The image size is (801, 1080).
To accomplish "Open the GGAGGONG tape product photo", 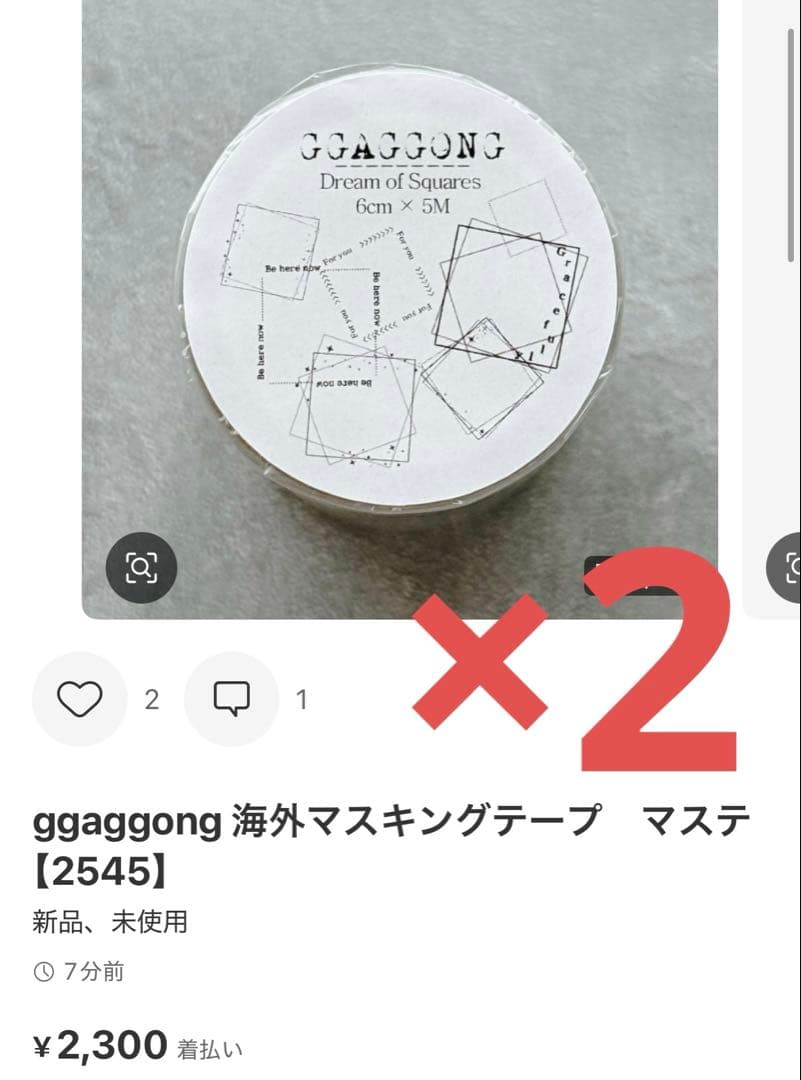I will (x=400, y=300).
